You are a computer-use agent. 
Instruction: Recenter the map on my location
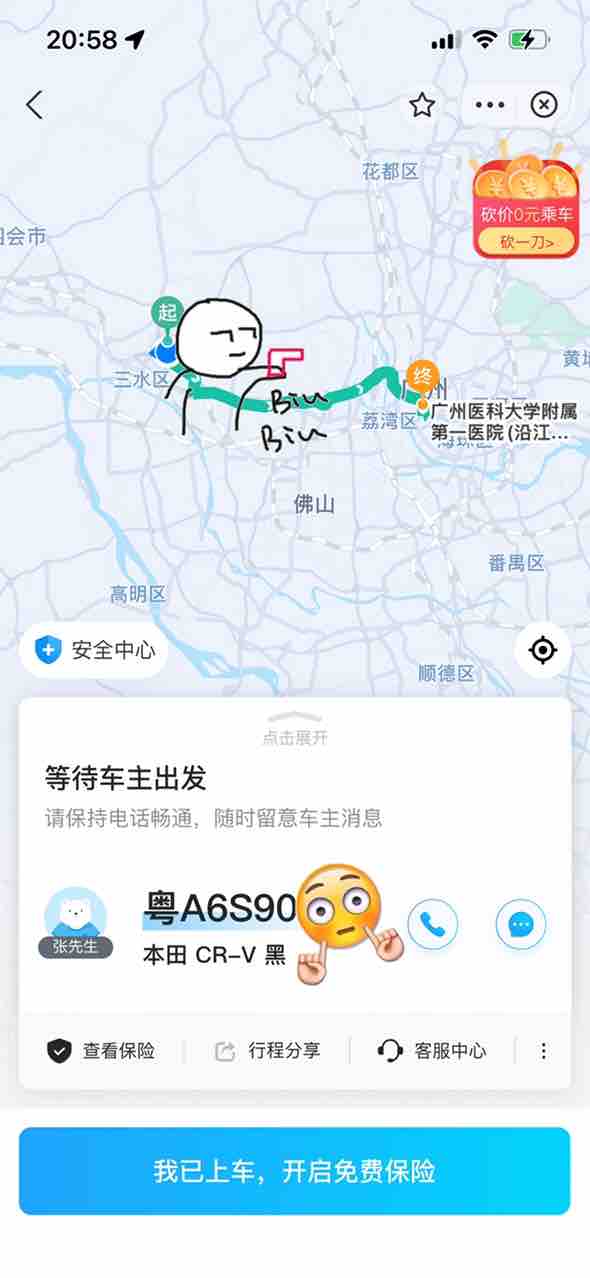(543, 651)
